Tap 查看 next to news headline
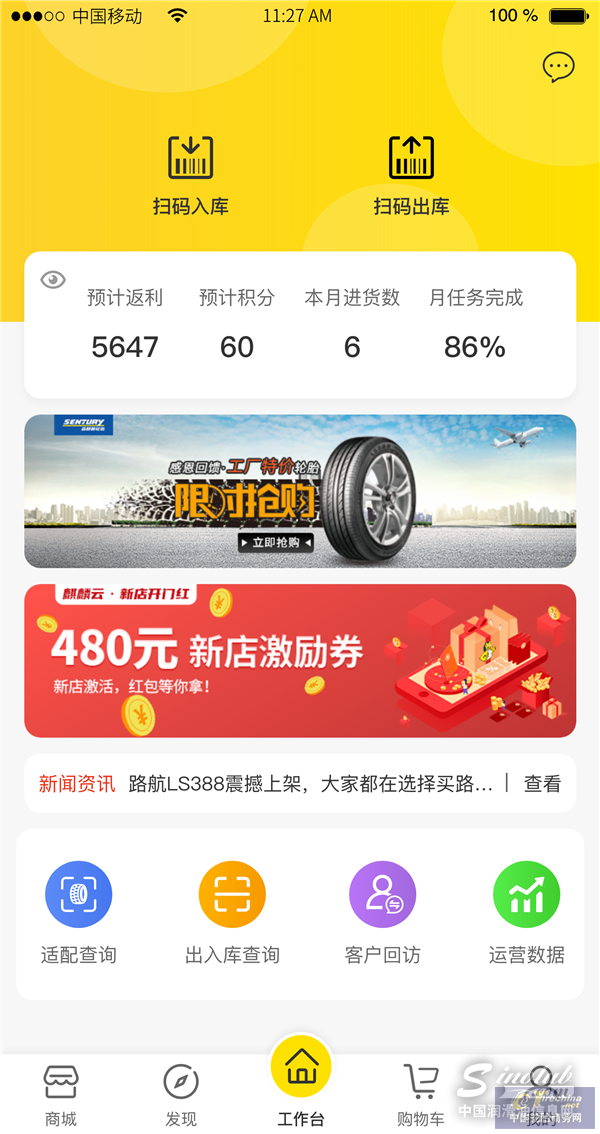Screen dimensions: 600x1134 542,784
